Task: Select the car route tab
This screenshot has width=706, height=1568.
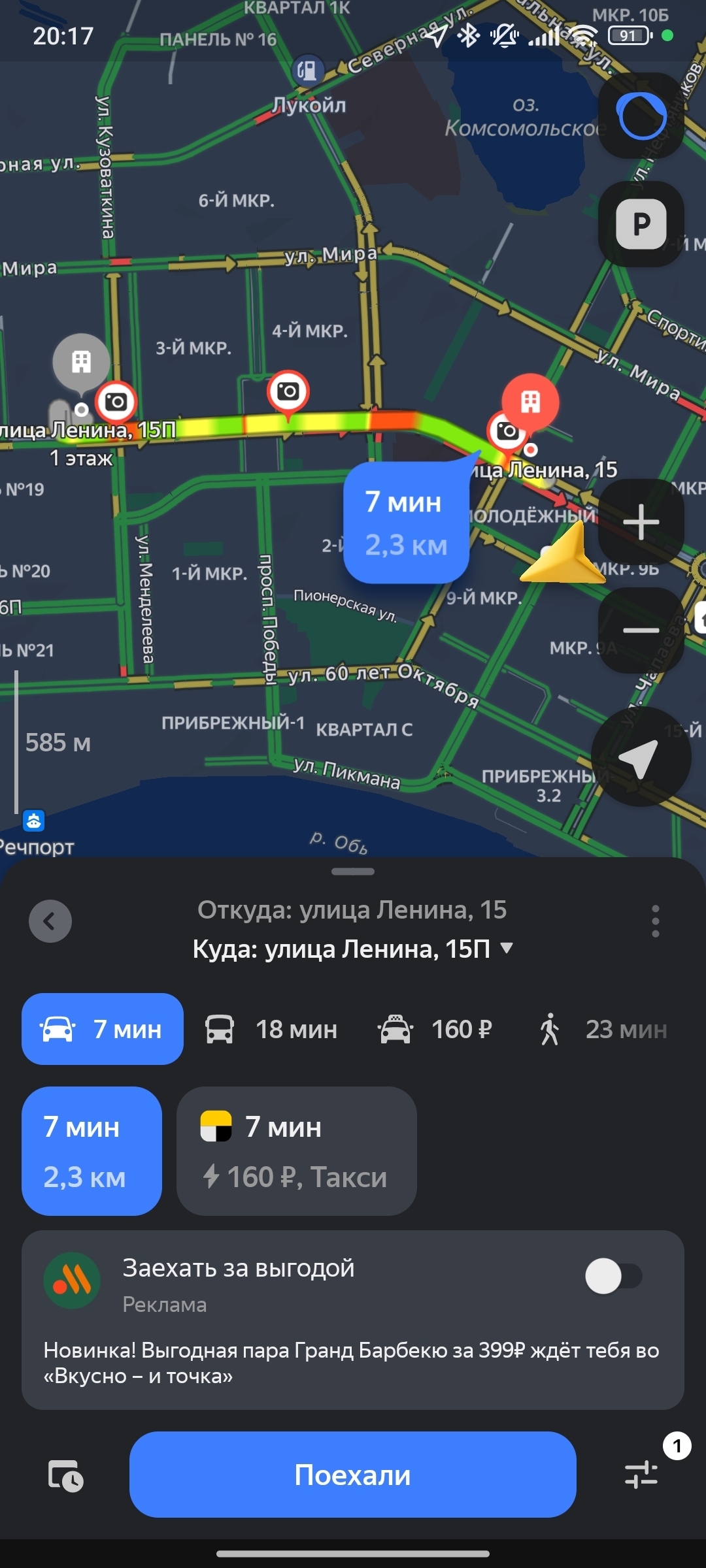Action: (103, 1029)
